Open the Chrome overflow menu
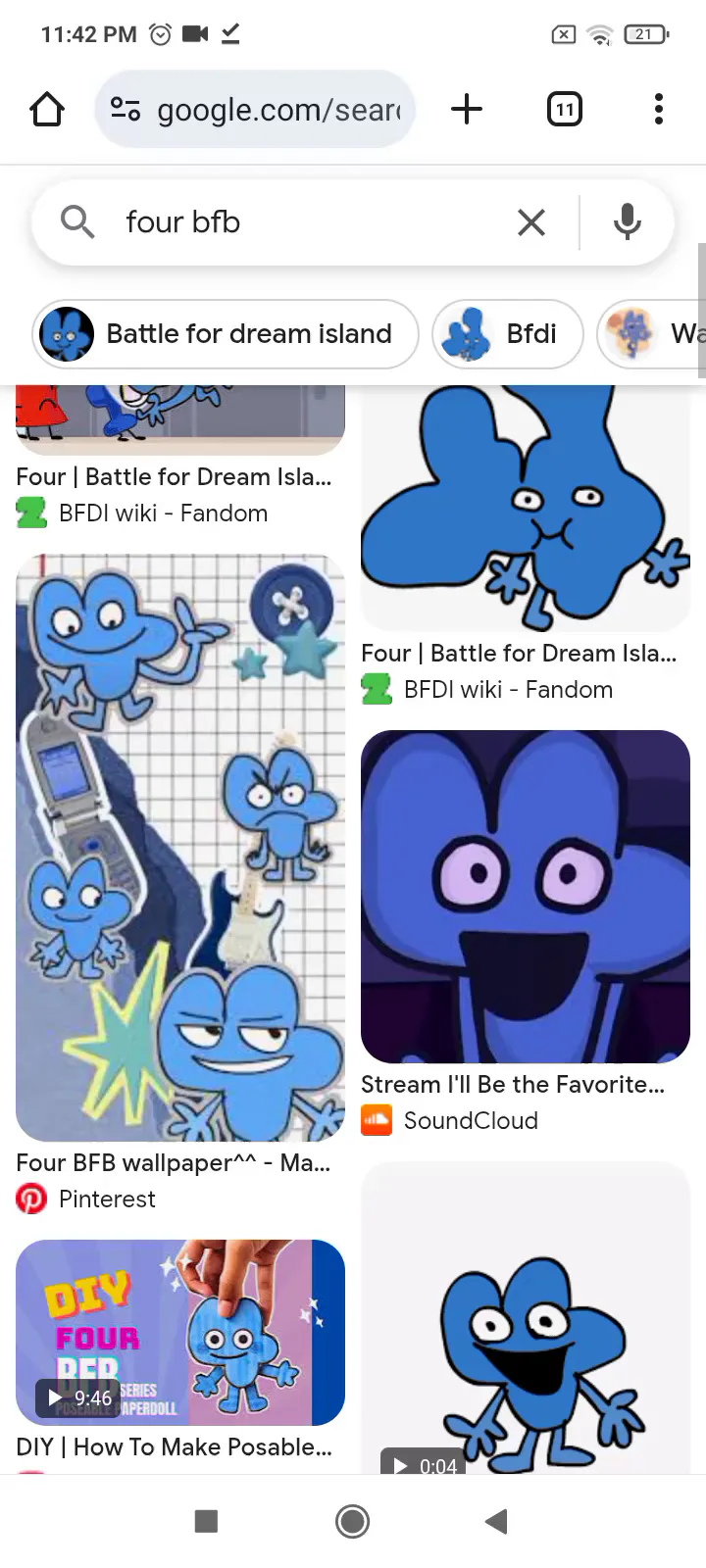The width and height of the screenshot is (706, 1568). pos(659,109)
